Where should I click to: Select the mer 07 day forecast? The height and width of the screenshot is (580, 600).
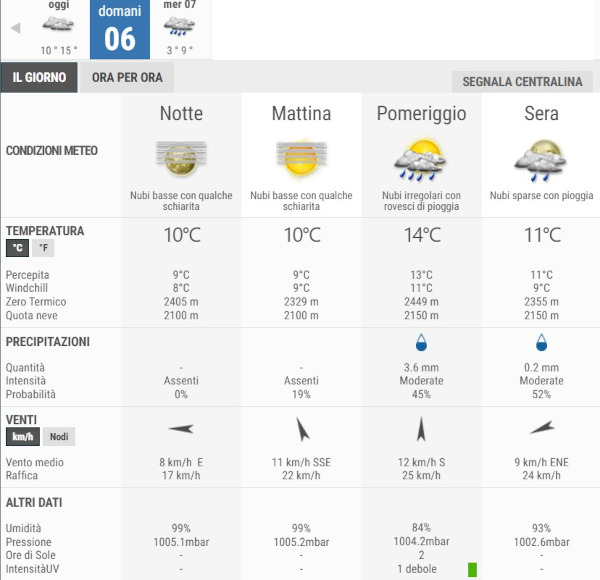180,28
